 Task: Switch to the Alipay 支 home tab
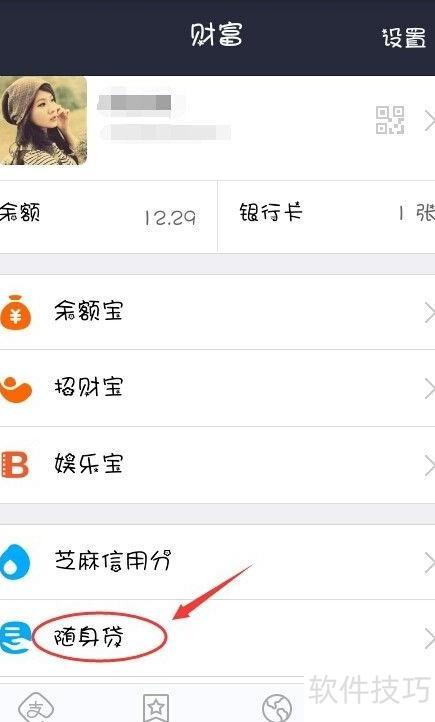point(36,707)
